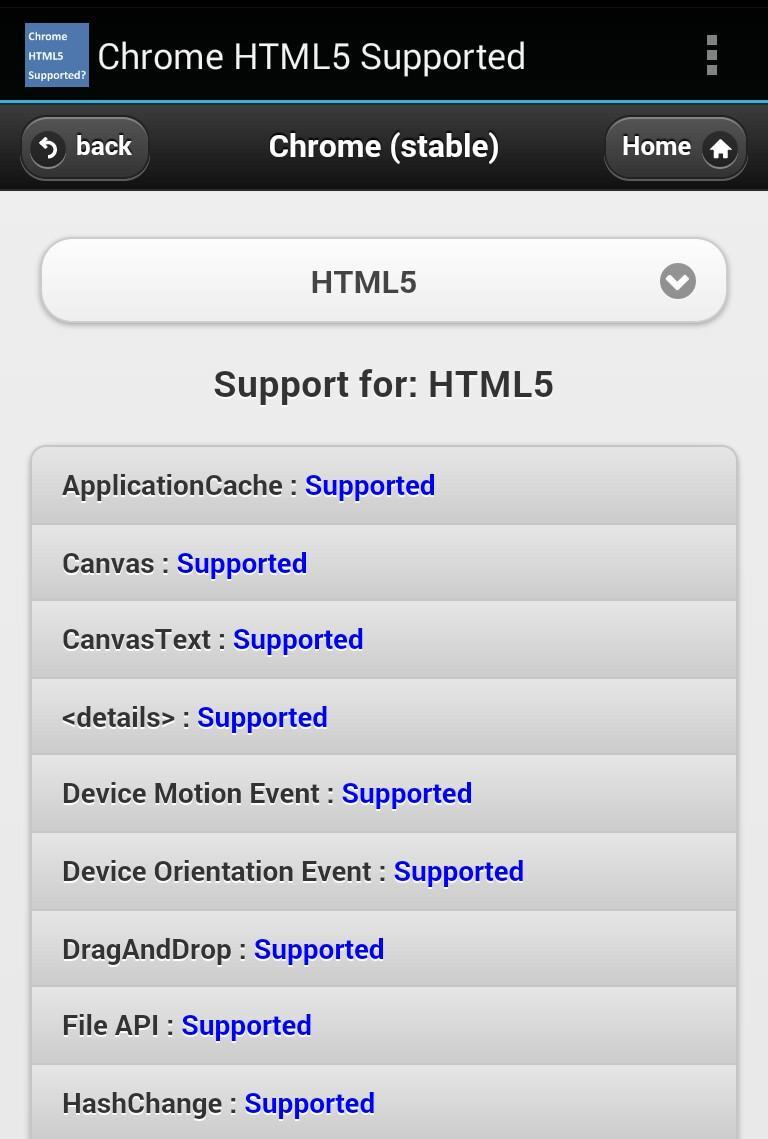Click the Supported link beside Canvas
The height and width of the screenshot is (1139, 768).
point(241,563)
